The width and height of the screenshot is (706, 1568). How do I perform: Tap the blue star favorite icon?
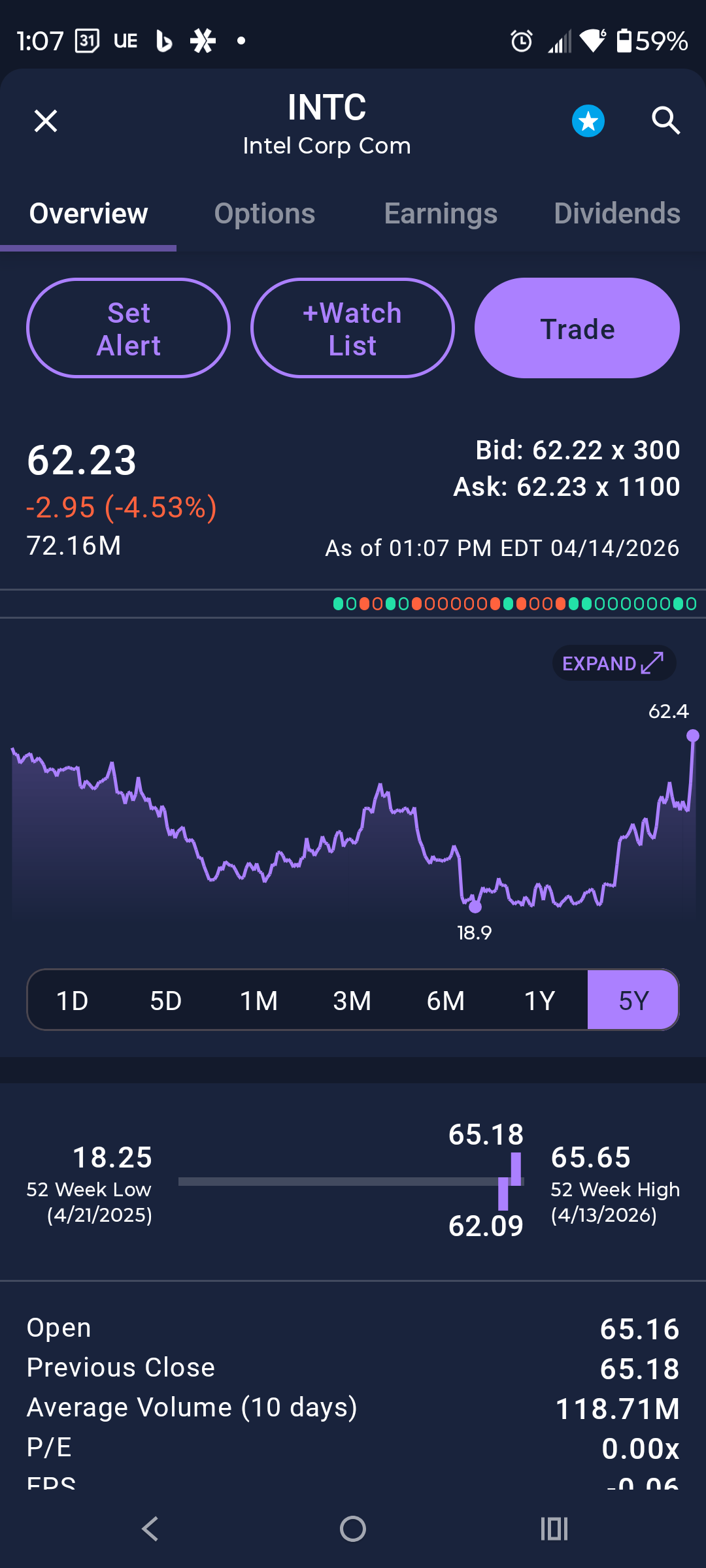(x=588, y=121)
